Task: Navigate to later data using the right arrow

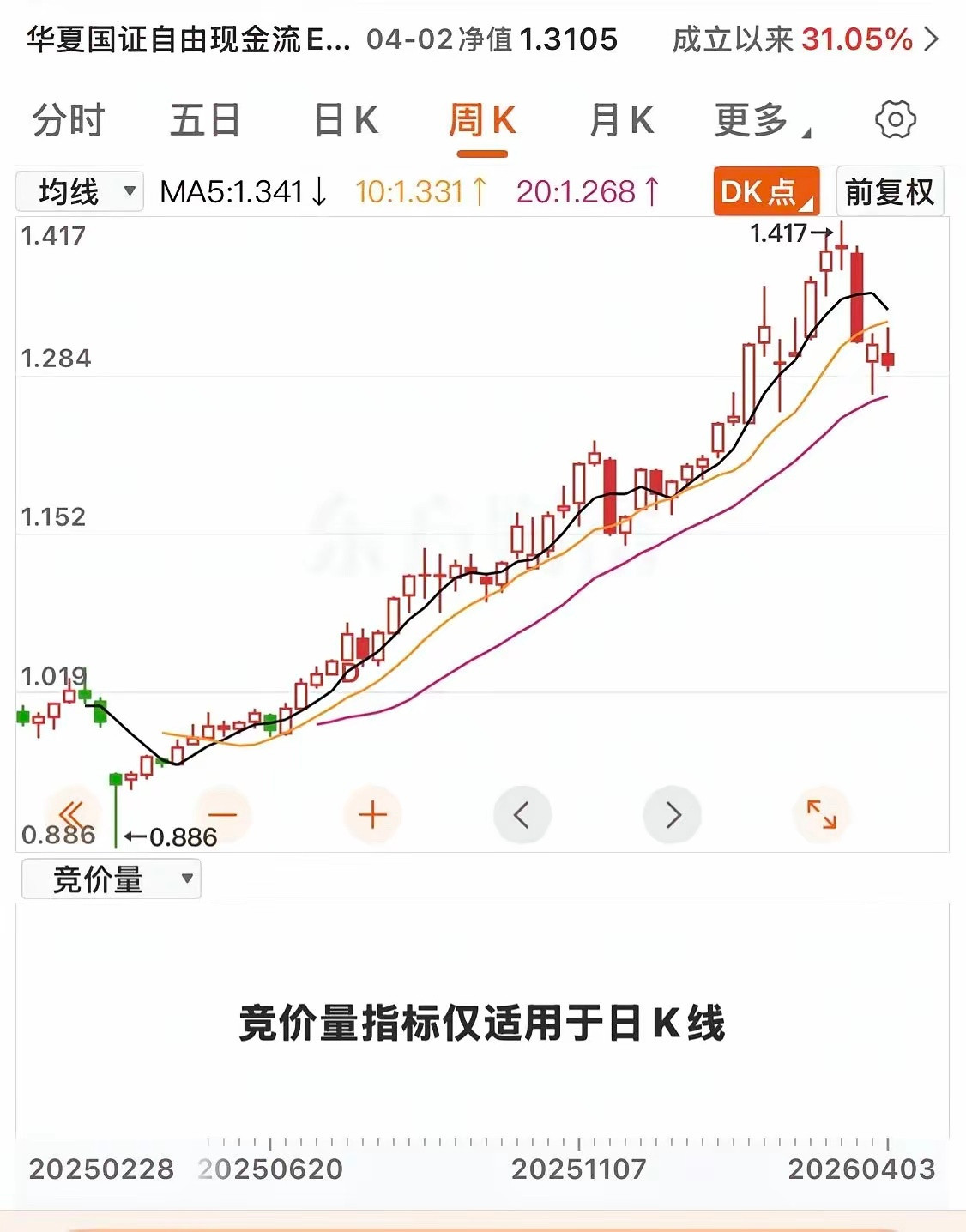Action: coord(673,815)
